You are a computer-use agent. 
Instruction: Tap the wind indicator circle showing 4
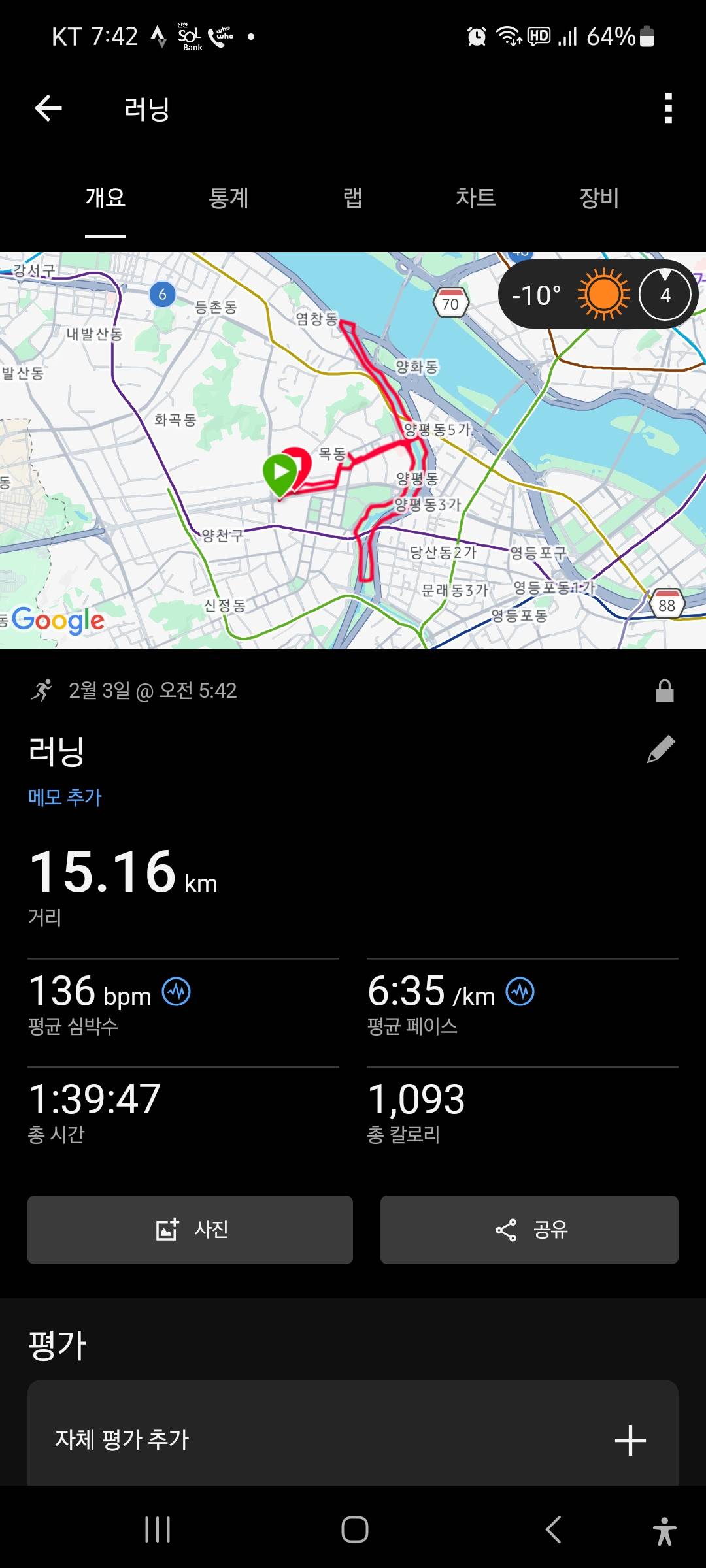(665, 295)
